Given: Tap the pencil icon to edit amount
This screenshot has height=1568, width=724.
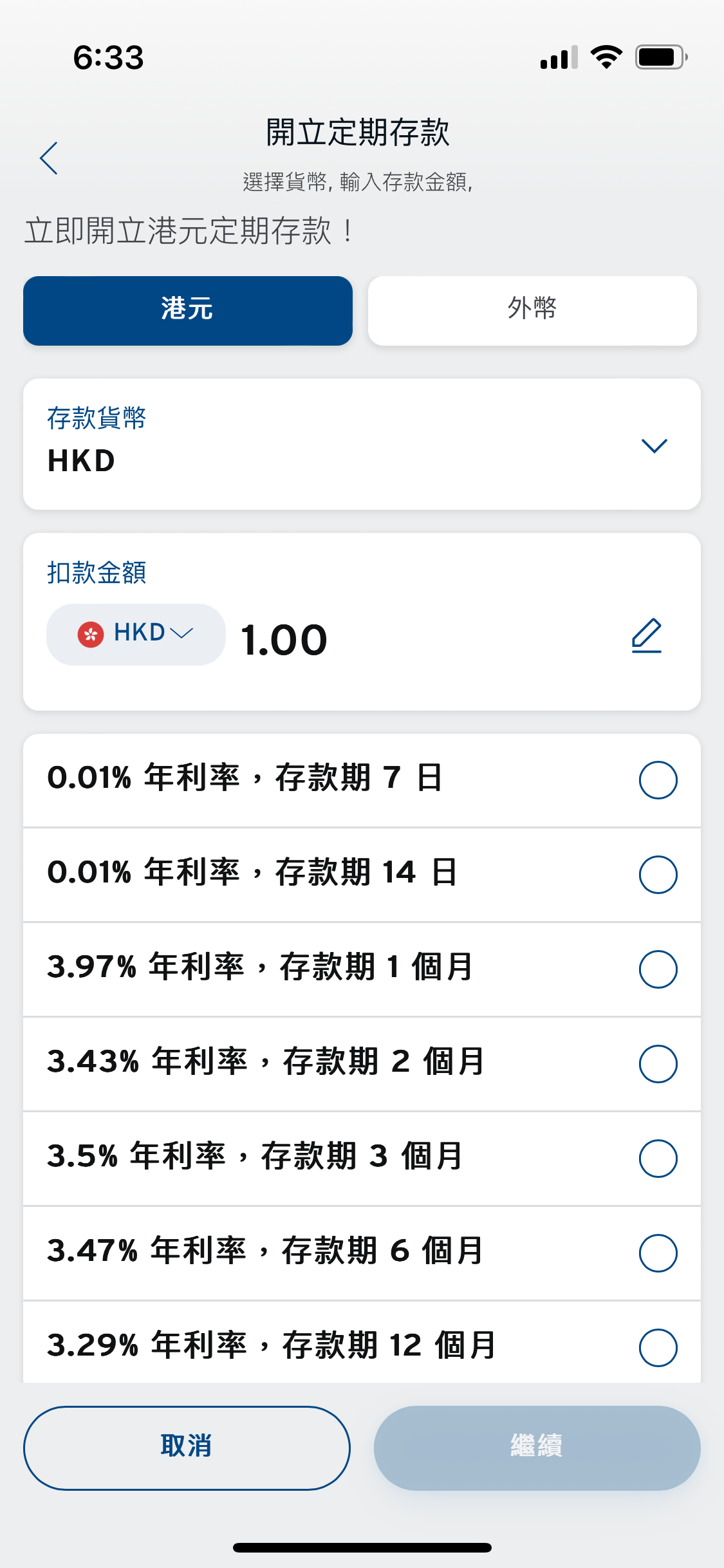Looking at the screenshot, I should (647, 636).
